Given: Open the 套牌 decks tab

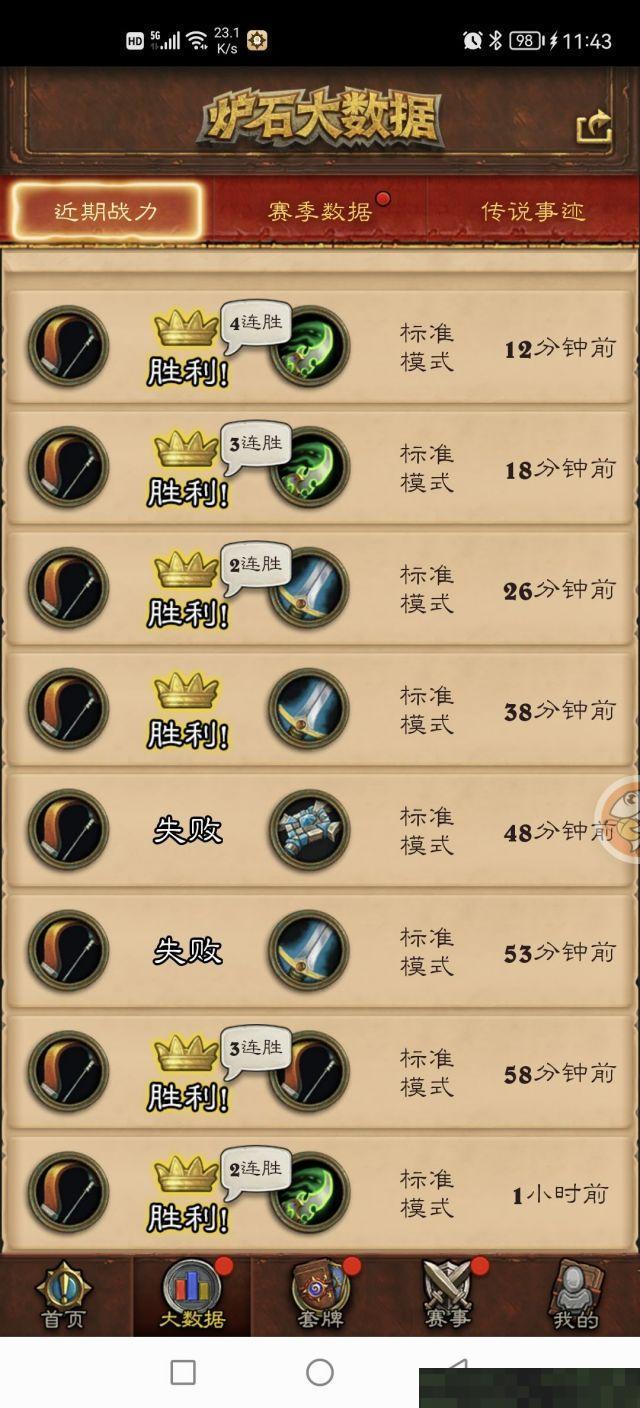Looking at the screenshot, I should click(x=320, y=1295).
